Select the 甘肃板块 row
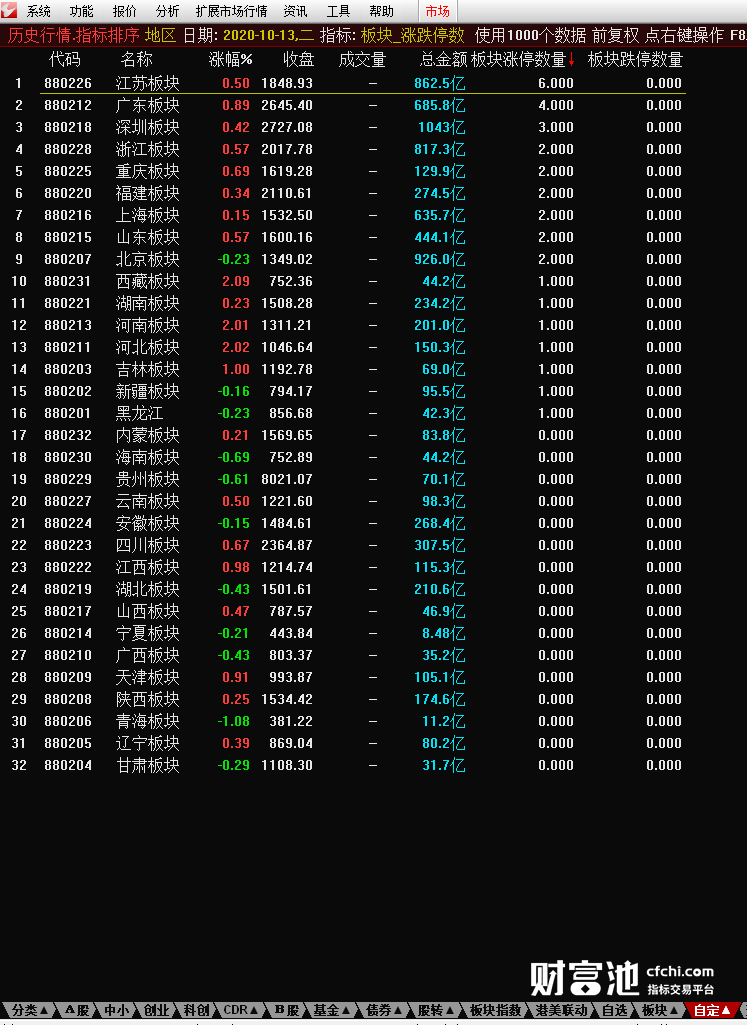Screen dimensions: 747x1025 (x=147, y=765)
